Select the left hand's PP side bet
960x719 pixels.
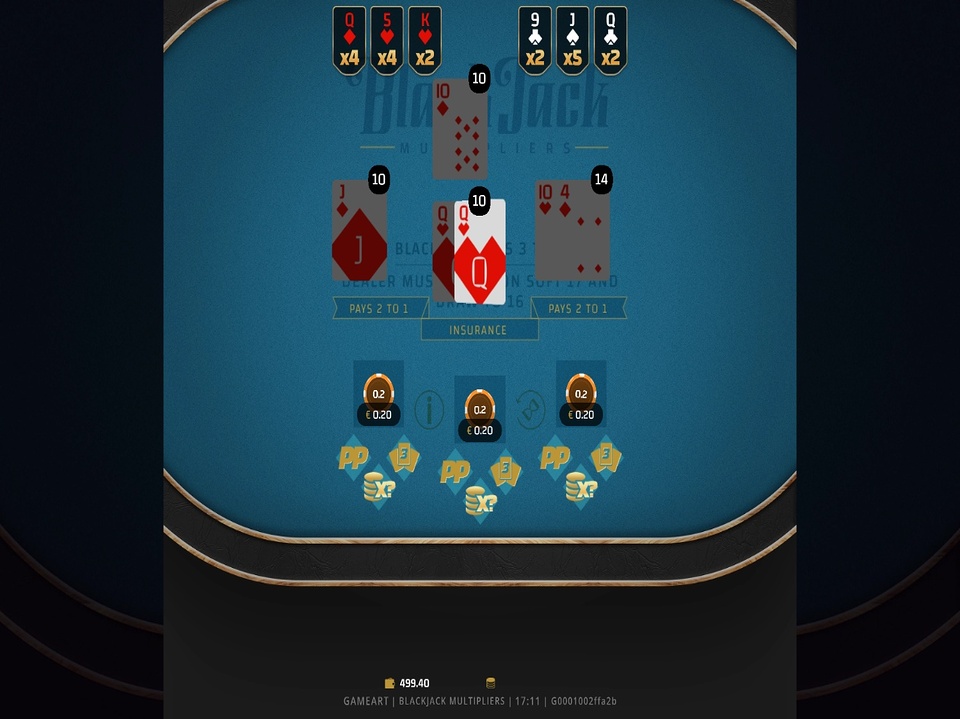pyautogui.click(x=353, y=458)
